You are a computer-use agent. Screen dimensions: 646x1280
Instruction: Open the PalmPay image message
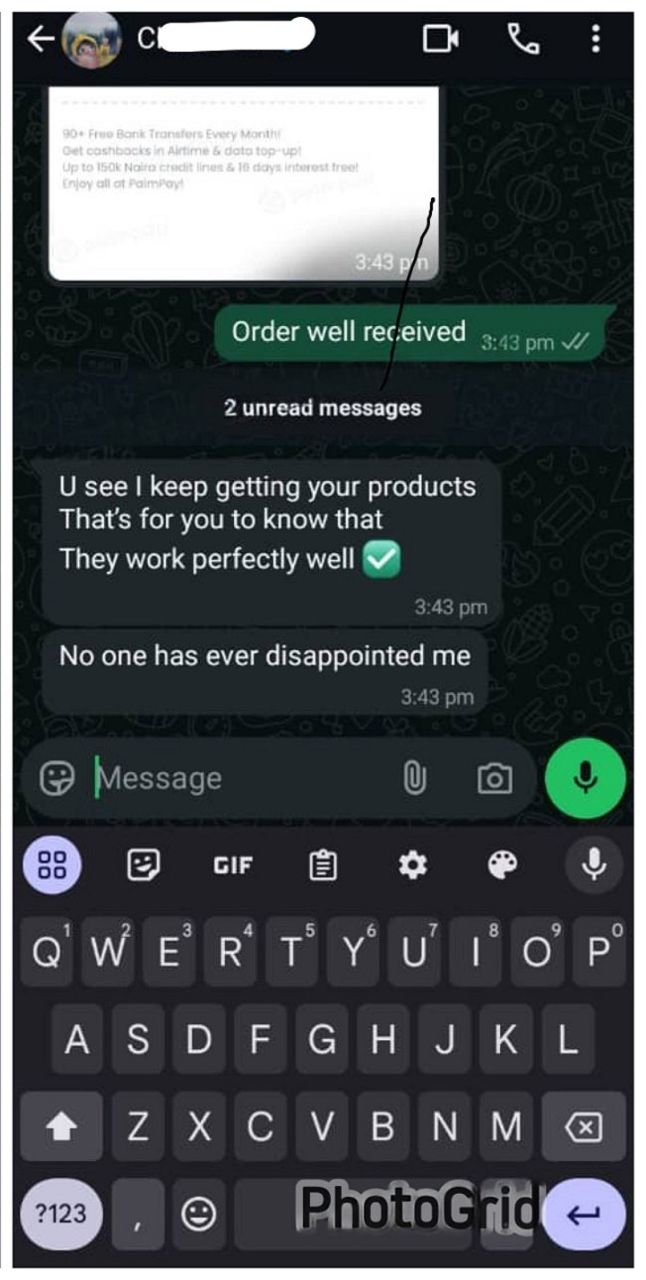(x=244, y=180)
